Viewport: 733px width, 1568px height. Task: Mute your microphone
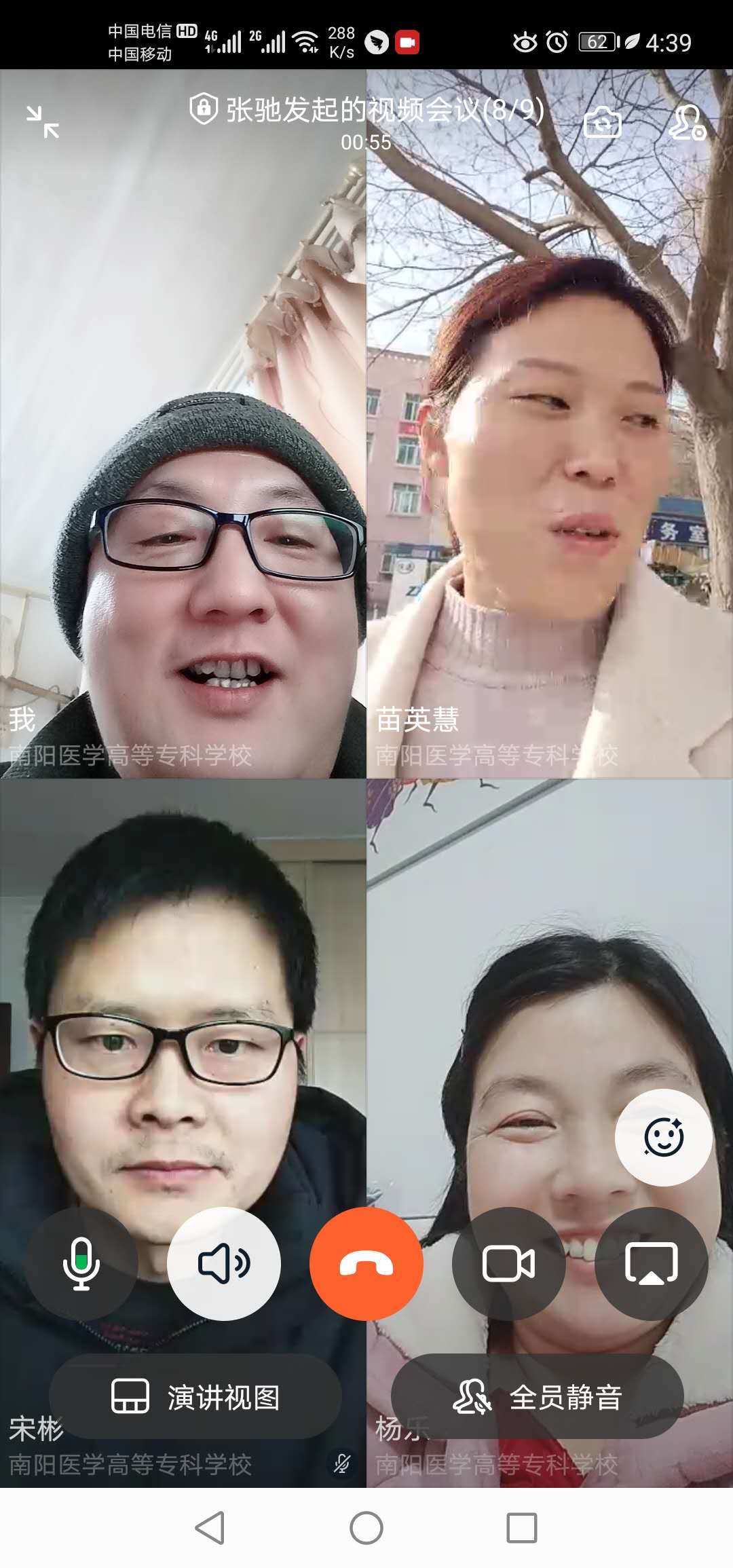[81, 1264]
